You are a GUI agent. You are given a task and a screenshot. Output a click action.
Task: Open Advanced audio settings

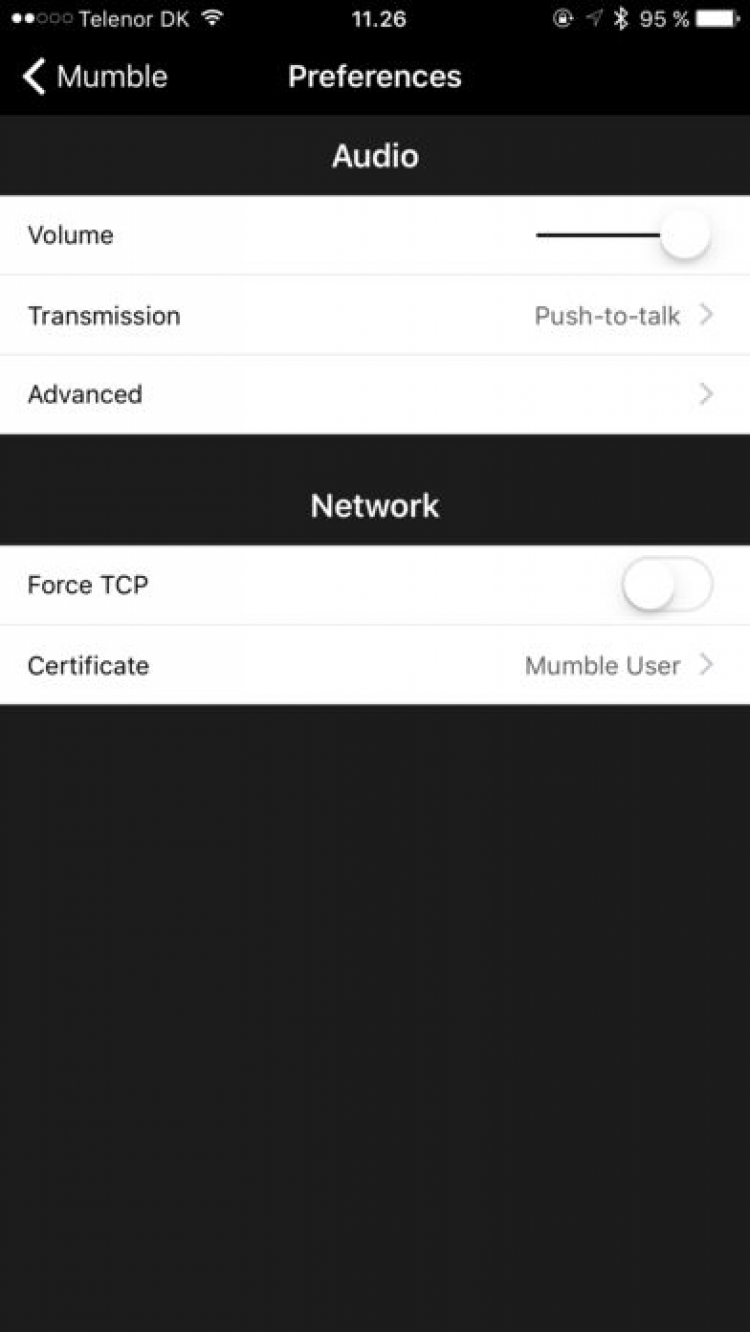pyautogui.click(x=375, y=394)
